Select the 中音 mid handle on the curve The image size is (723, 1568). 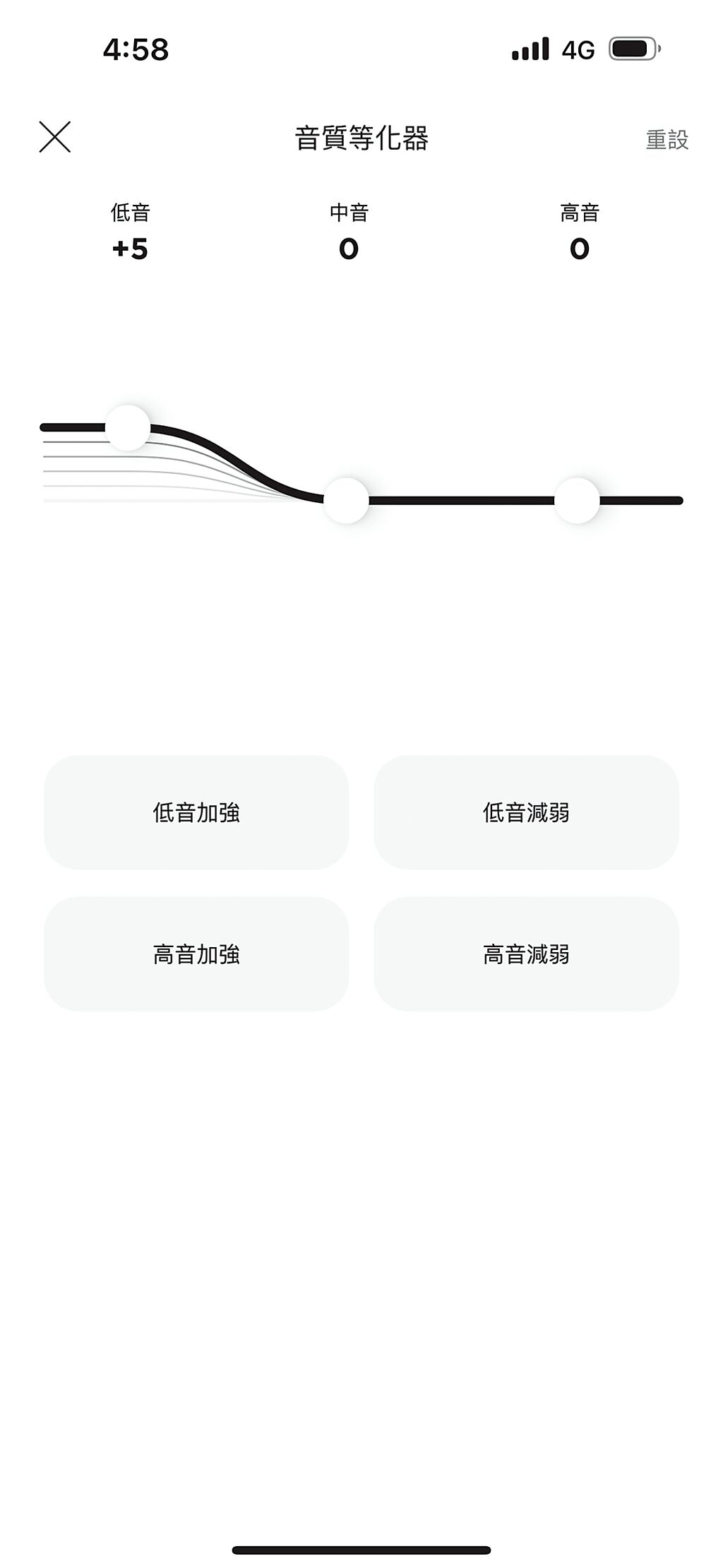(x=345, y=499)
